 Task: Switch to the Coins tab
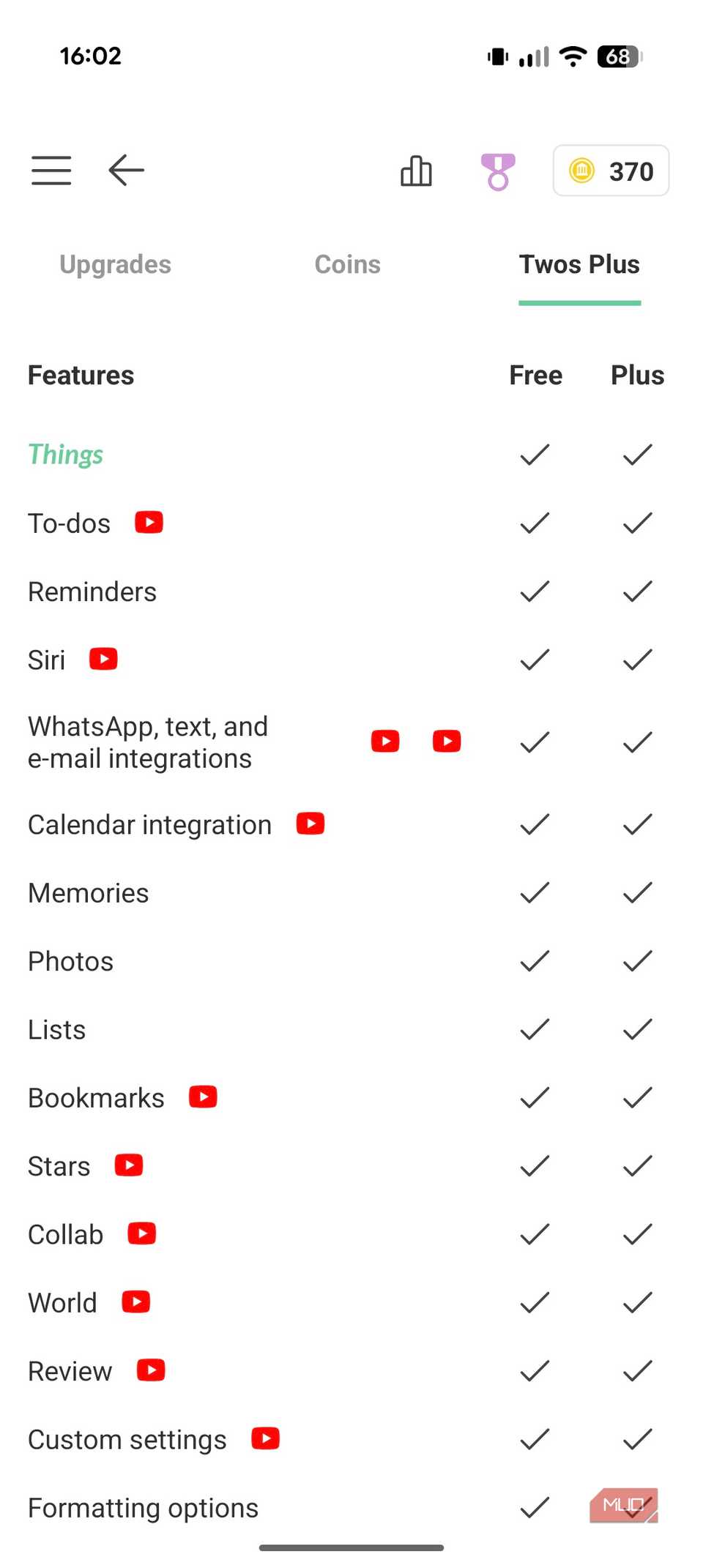coord(347,264)
